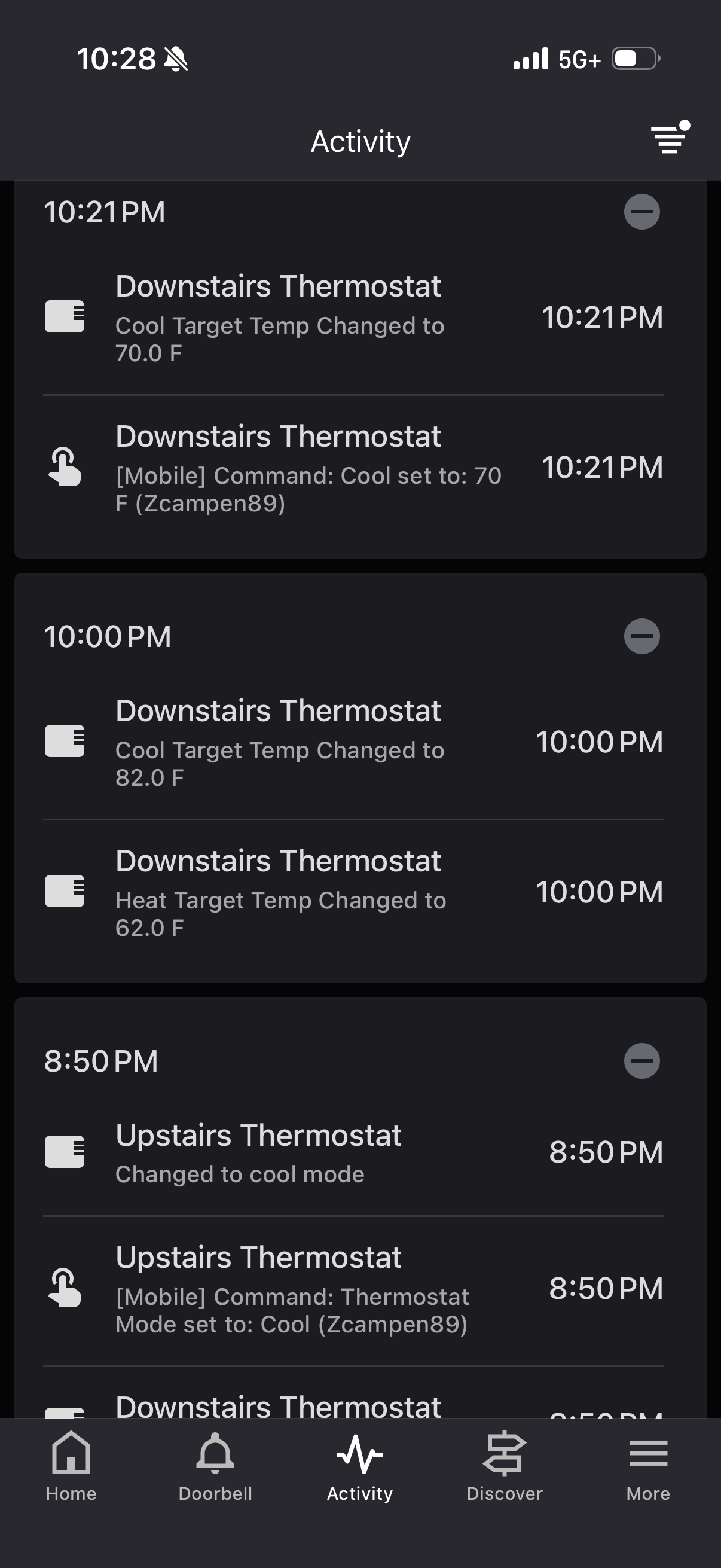Collapse the 8:50 PM activity group
Screen dimensions: 721x1568
[x=641, y=1061]
